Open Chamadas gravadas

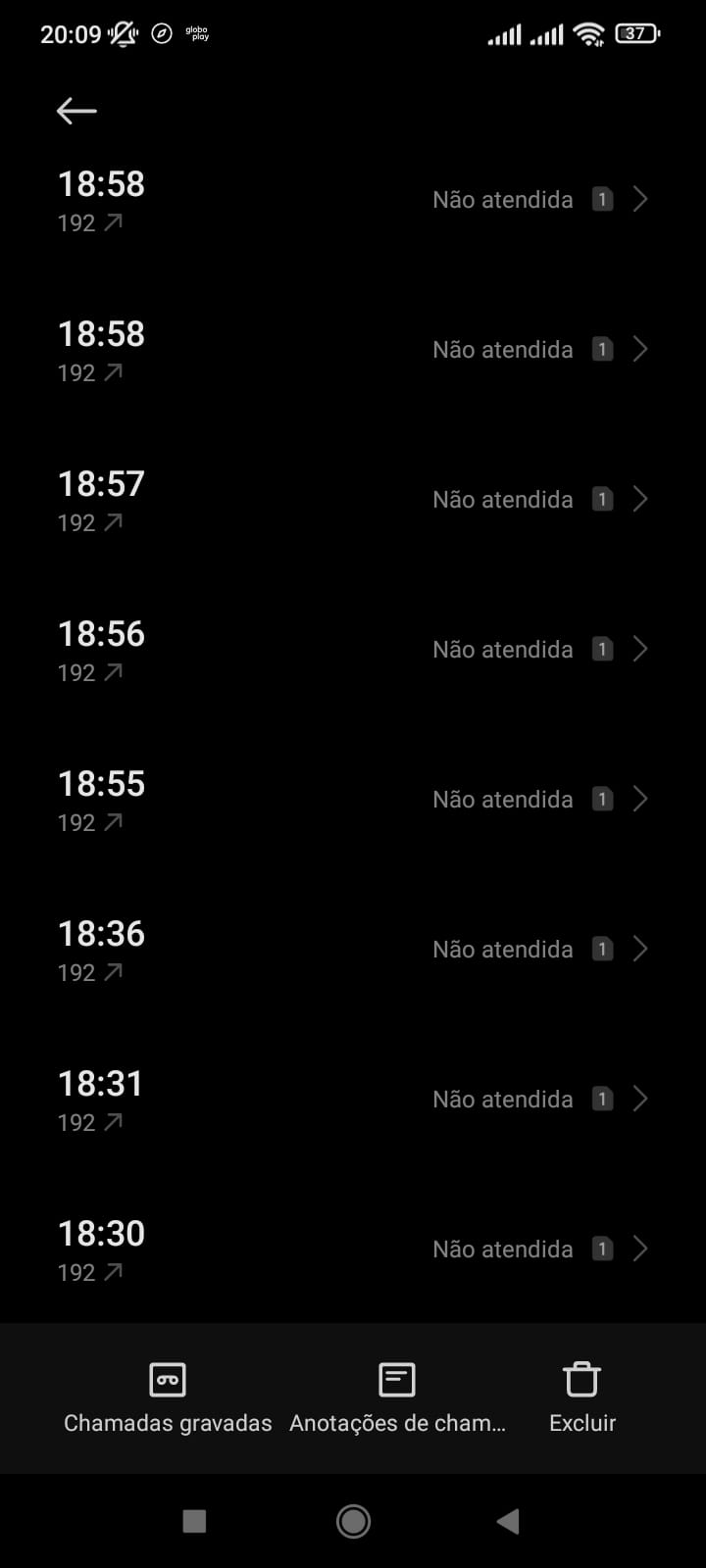tap(168, 1397)
